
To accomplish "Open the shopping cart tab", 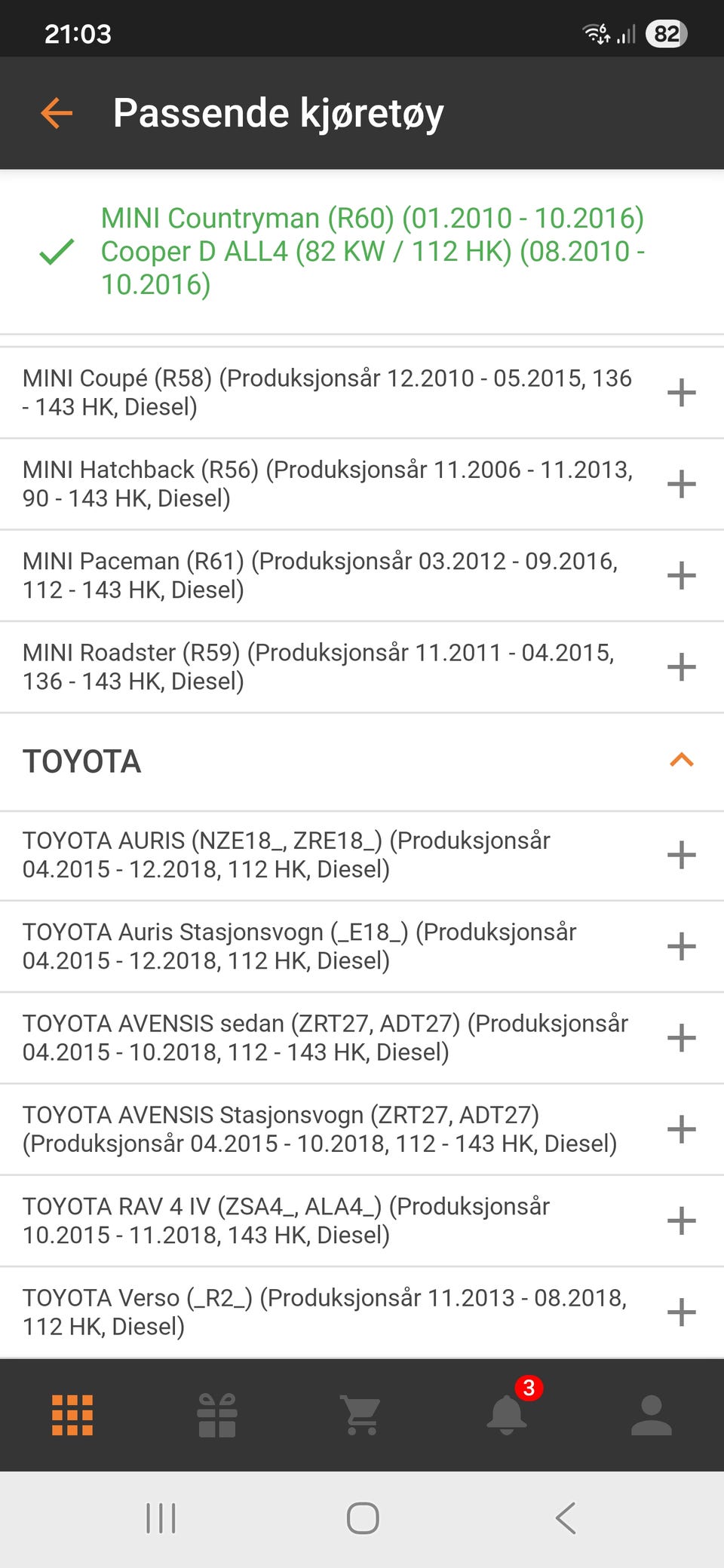I will (x=361, y=1415).
